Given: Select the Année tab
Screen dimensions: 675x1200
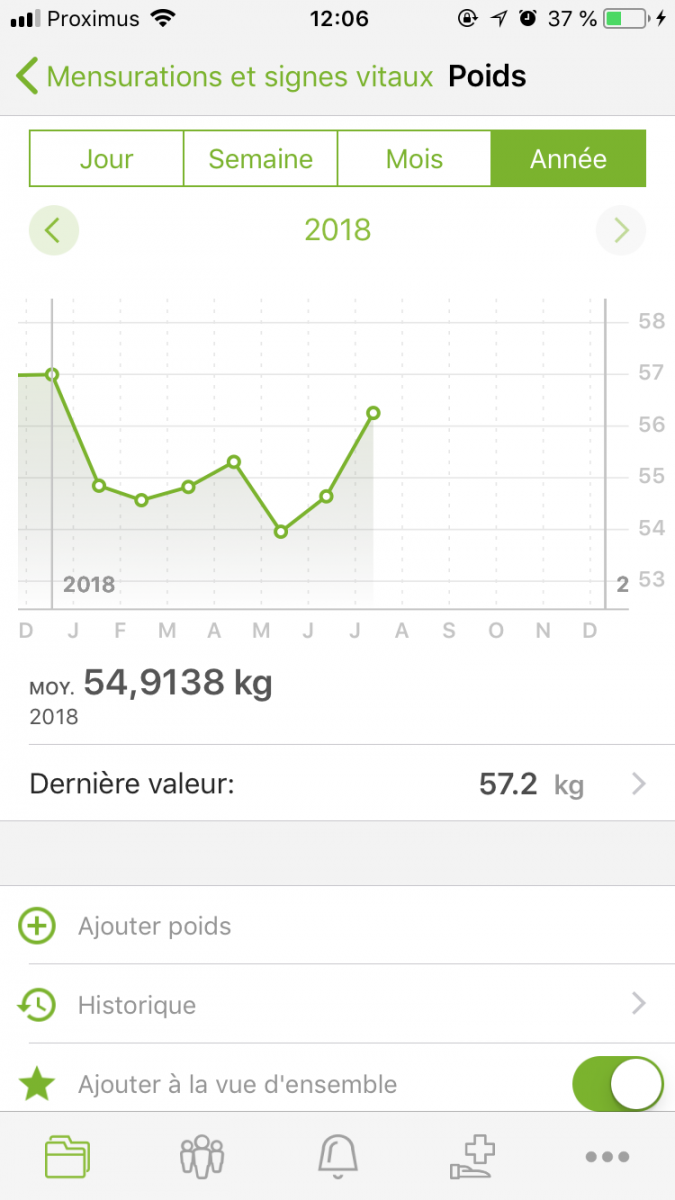Looking at the screenshot, I should coord(568,159).
